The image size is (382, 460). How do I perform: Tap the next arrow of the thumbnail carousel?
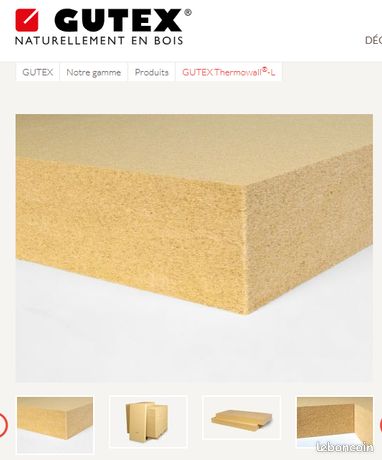(380, 425)
